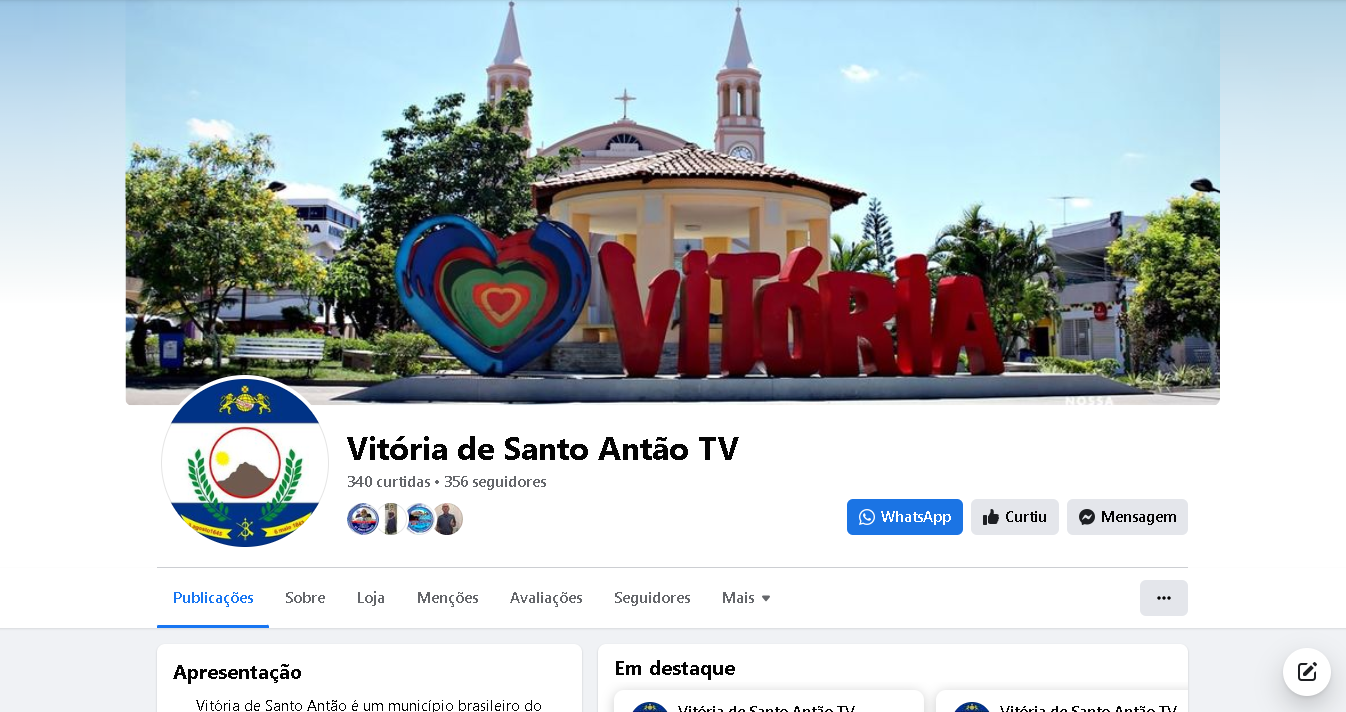Tap the floating compose edit button
The image size is (1346, 712).
(x=1307, y=672)
